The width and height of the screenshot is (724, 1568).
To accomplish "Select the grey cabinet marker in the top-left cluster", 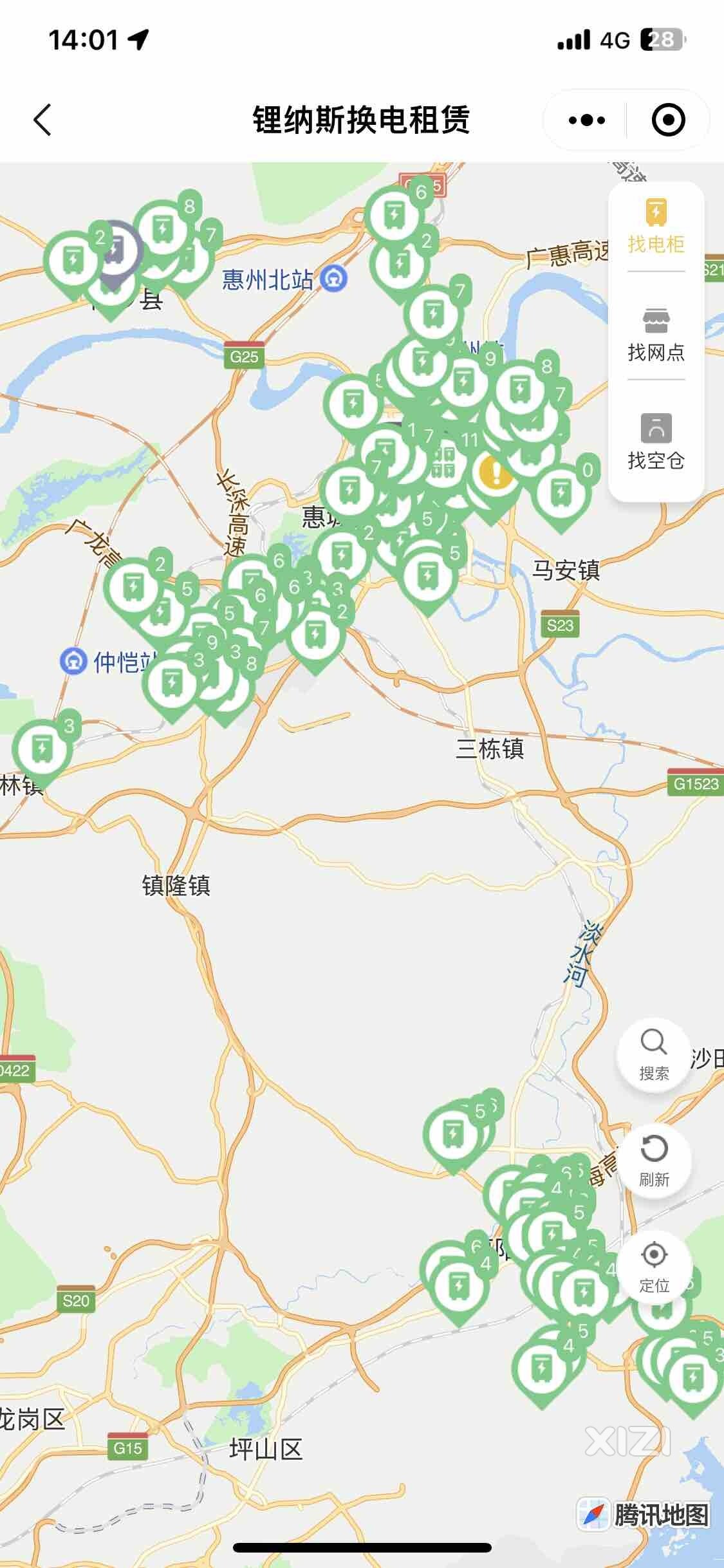I will (x=117, y=250).
